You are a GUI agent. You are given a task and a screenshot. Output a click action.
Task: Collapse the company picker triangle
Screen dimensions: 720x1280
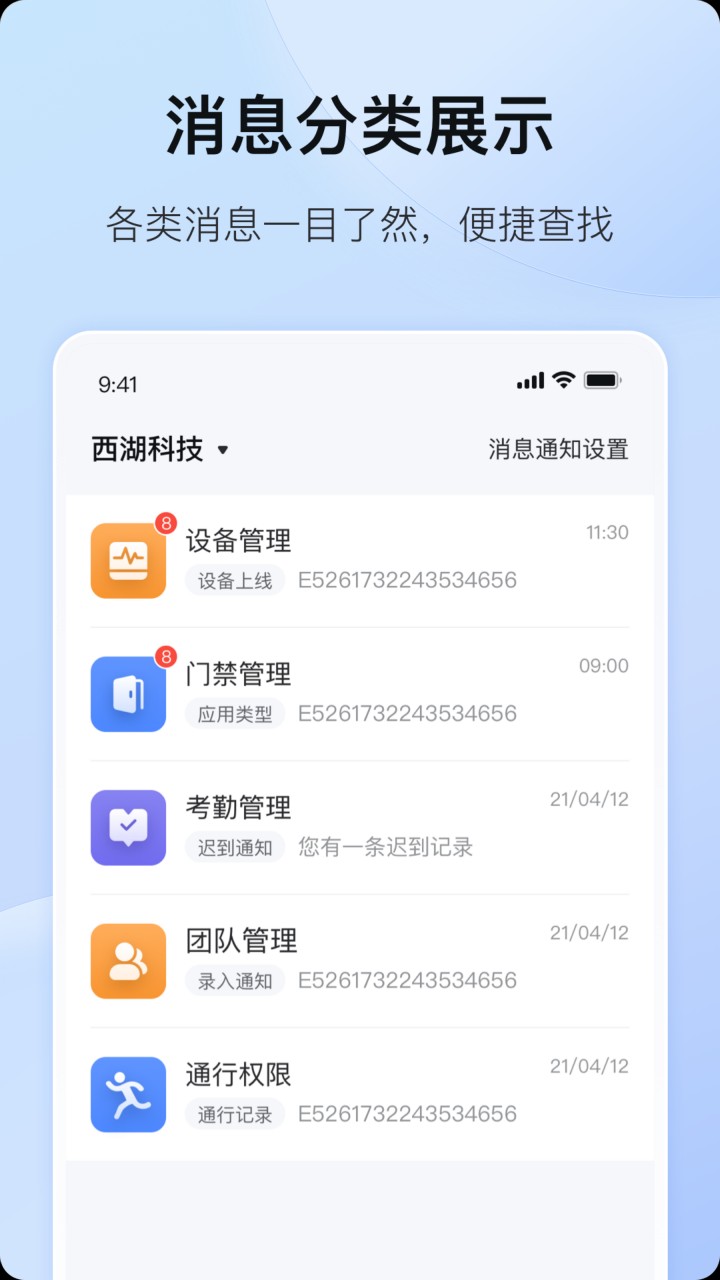click(x=222, y=452)
